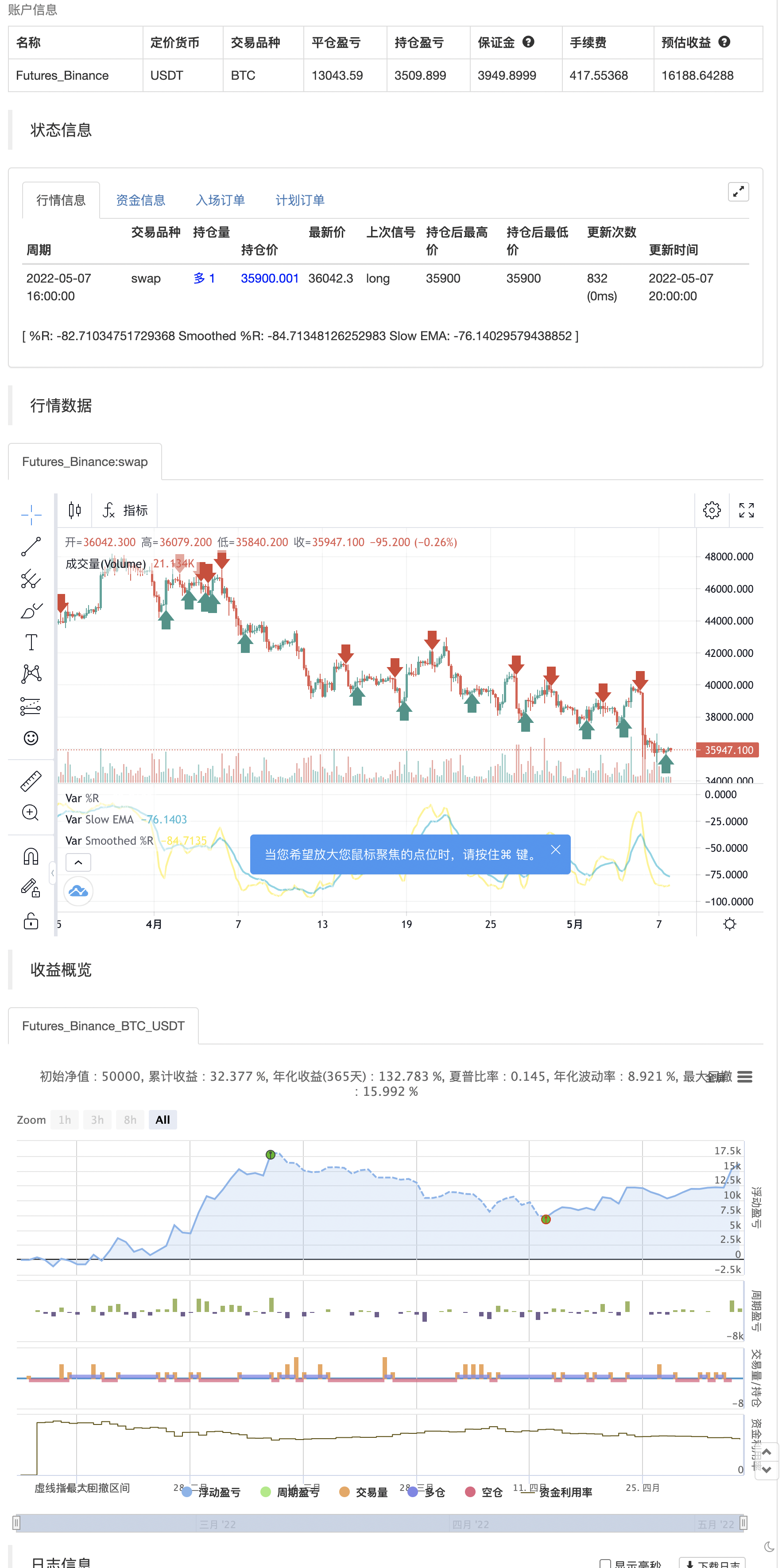The height and width of the screenshot is (1568, 782).
Task: Change the candlestick chart style
Action: point(74,510)
